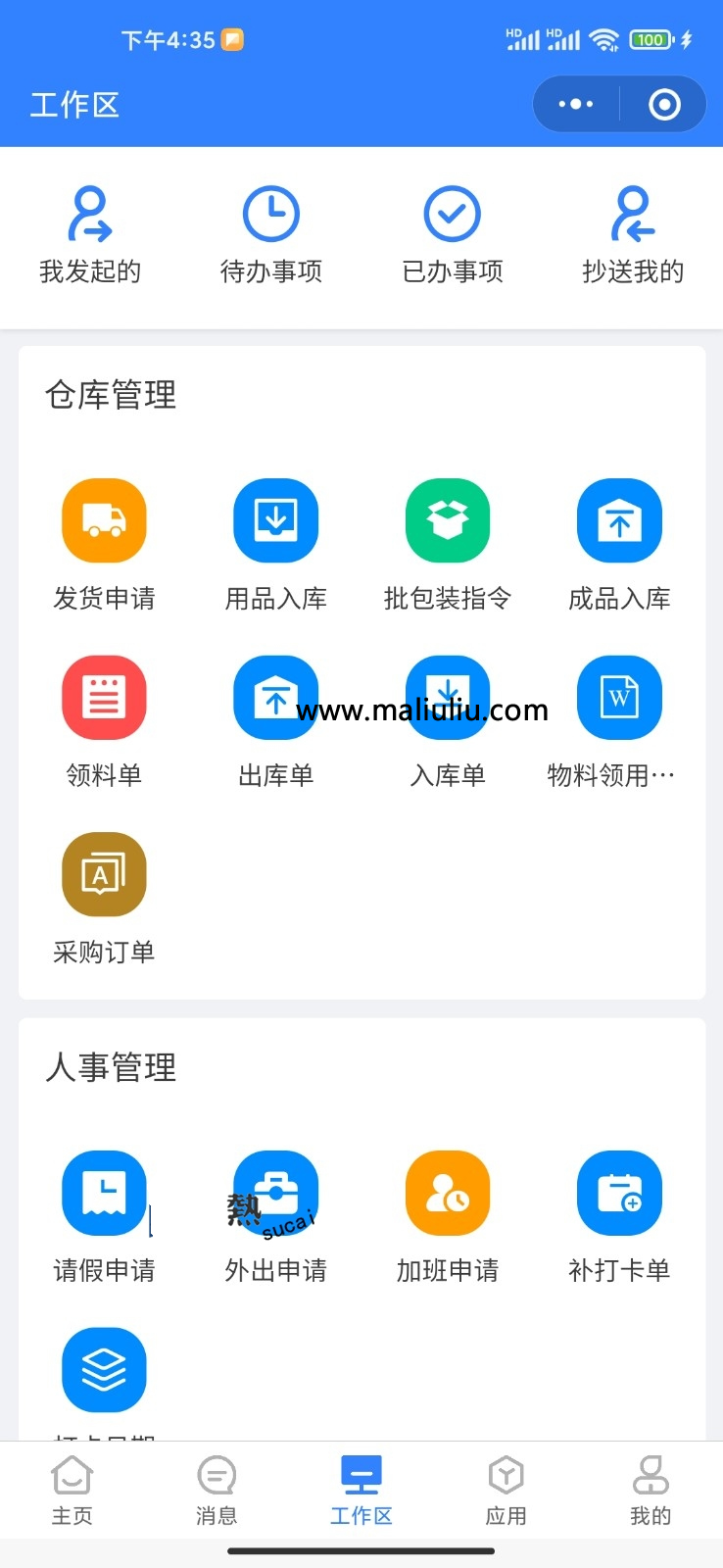Image resolution: width=723 pixels, height=1568 pixels.
Task: Check 已办事项 completed items
Action: 452,233
